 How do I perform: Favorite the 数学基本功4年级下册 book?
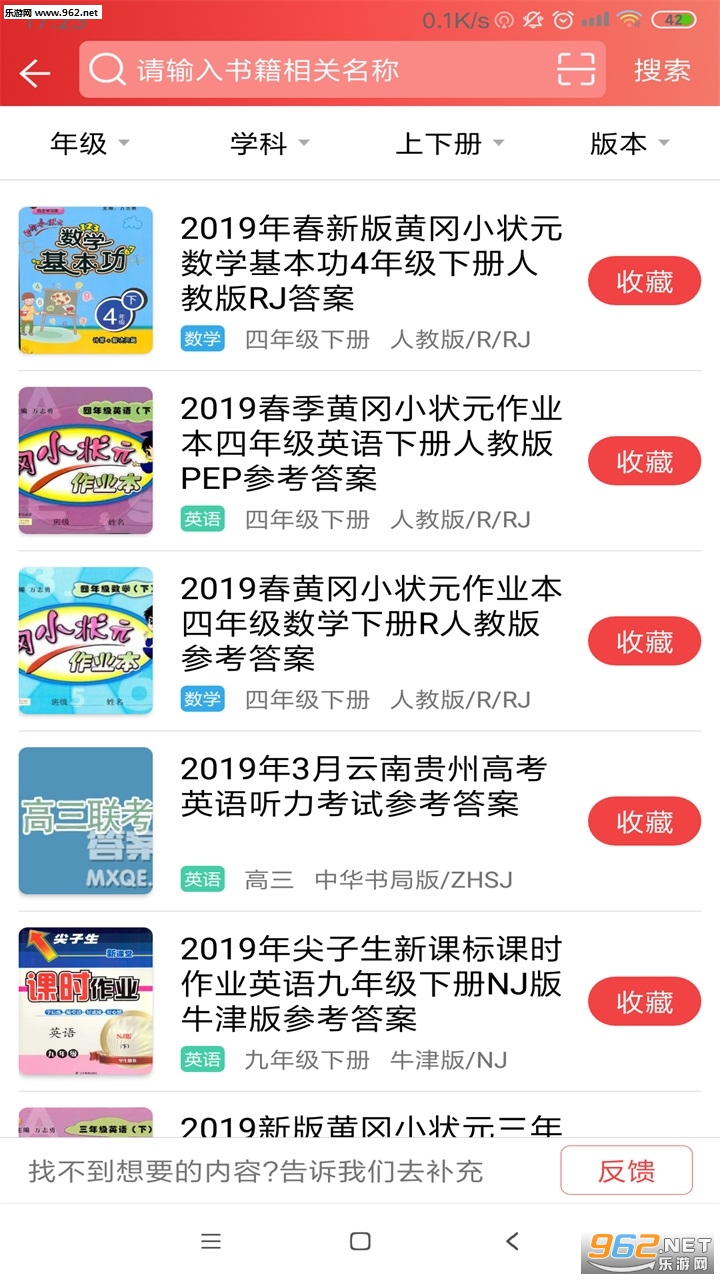(x=644, y=281)
